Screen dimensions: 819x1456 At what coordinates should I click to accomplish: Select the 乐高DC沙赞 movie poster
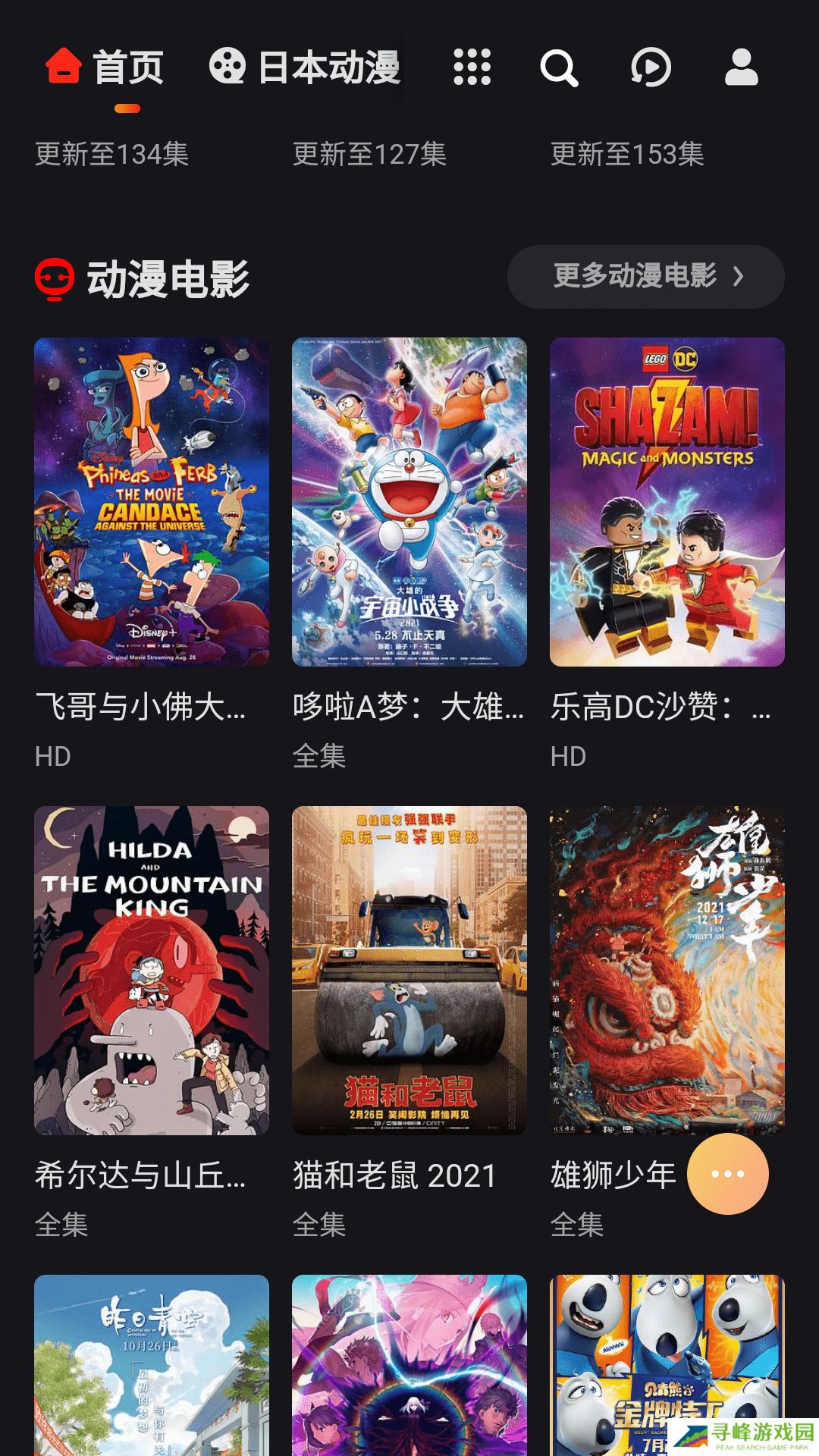(x=667, y=501)
